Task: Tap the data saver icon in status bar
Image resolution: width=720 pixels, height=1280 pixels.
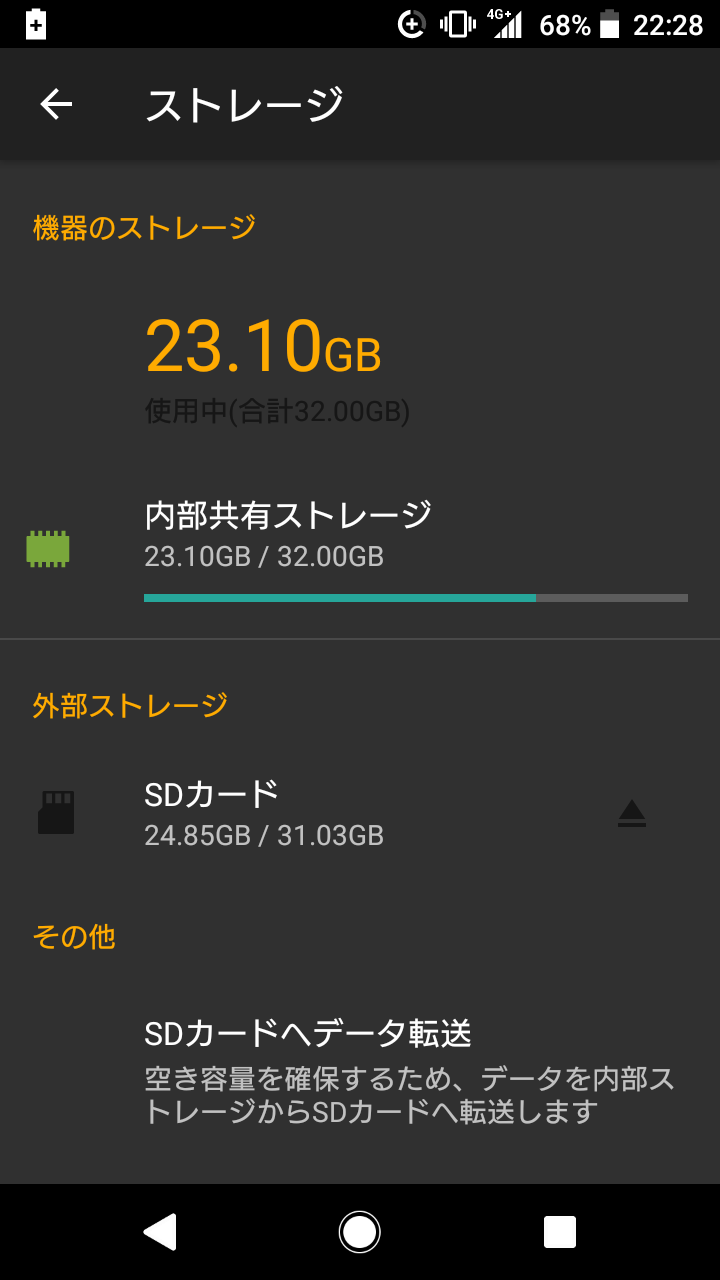Action: click(411, 24)
